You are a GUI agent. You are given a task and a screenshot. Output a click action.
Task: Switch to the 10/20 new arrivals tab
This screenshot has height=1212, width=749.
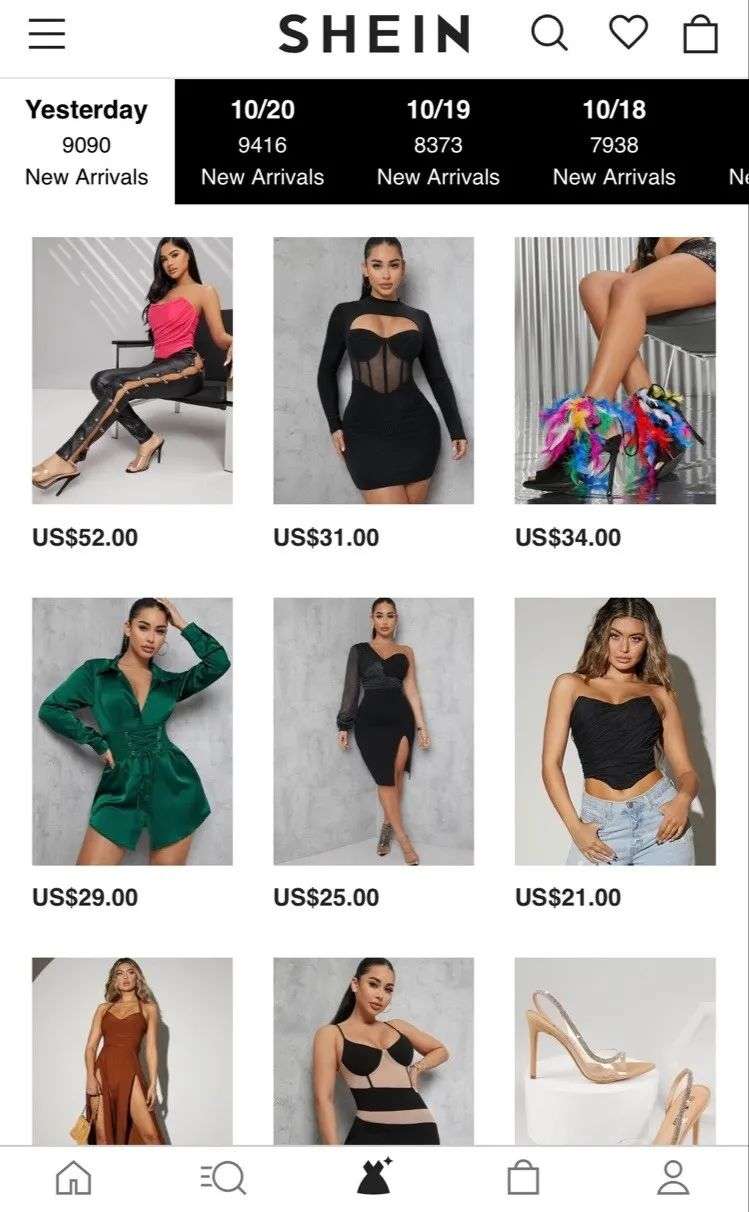262,142
